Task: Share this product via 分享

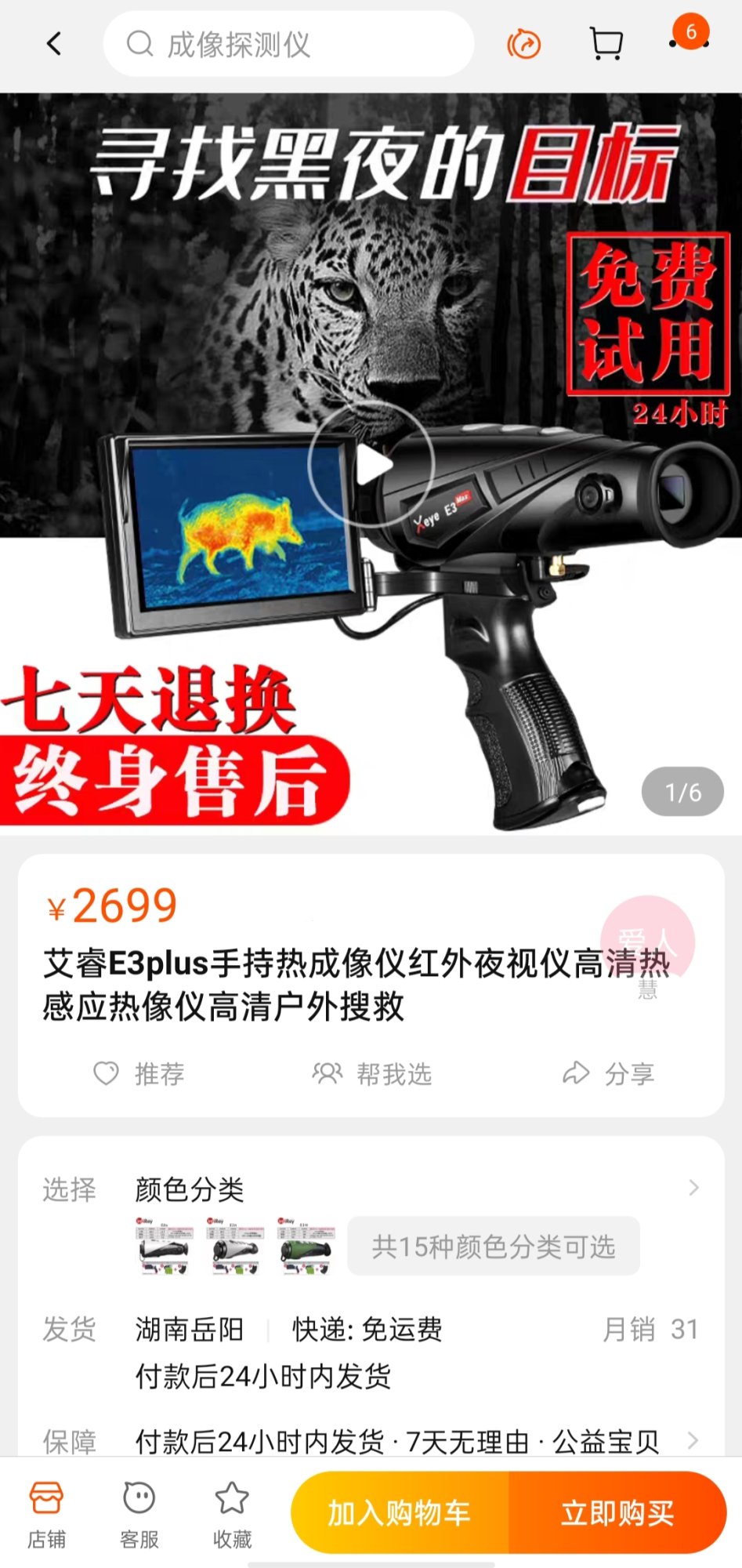Action: pyautogui.click(x=608, y=1073)
